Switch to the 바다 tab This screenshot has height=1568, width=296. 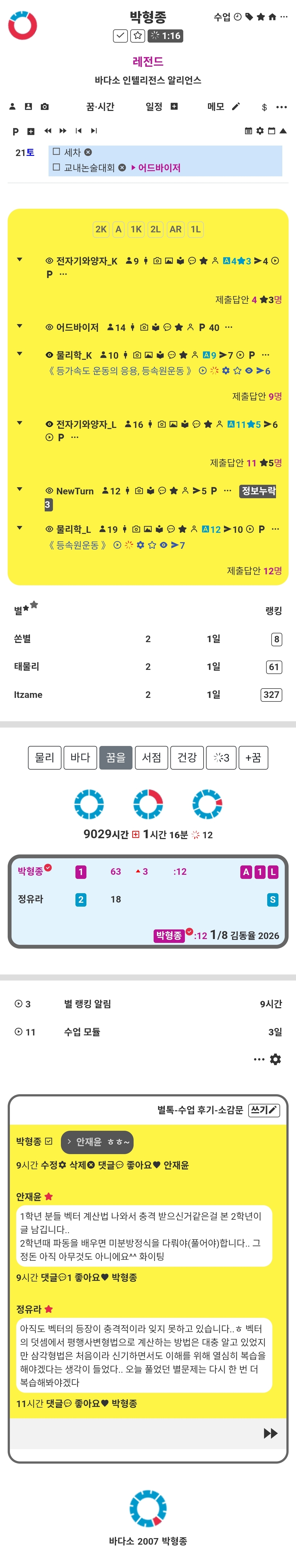point(80,757)
